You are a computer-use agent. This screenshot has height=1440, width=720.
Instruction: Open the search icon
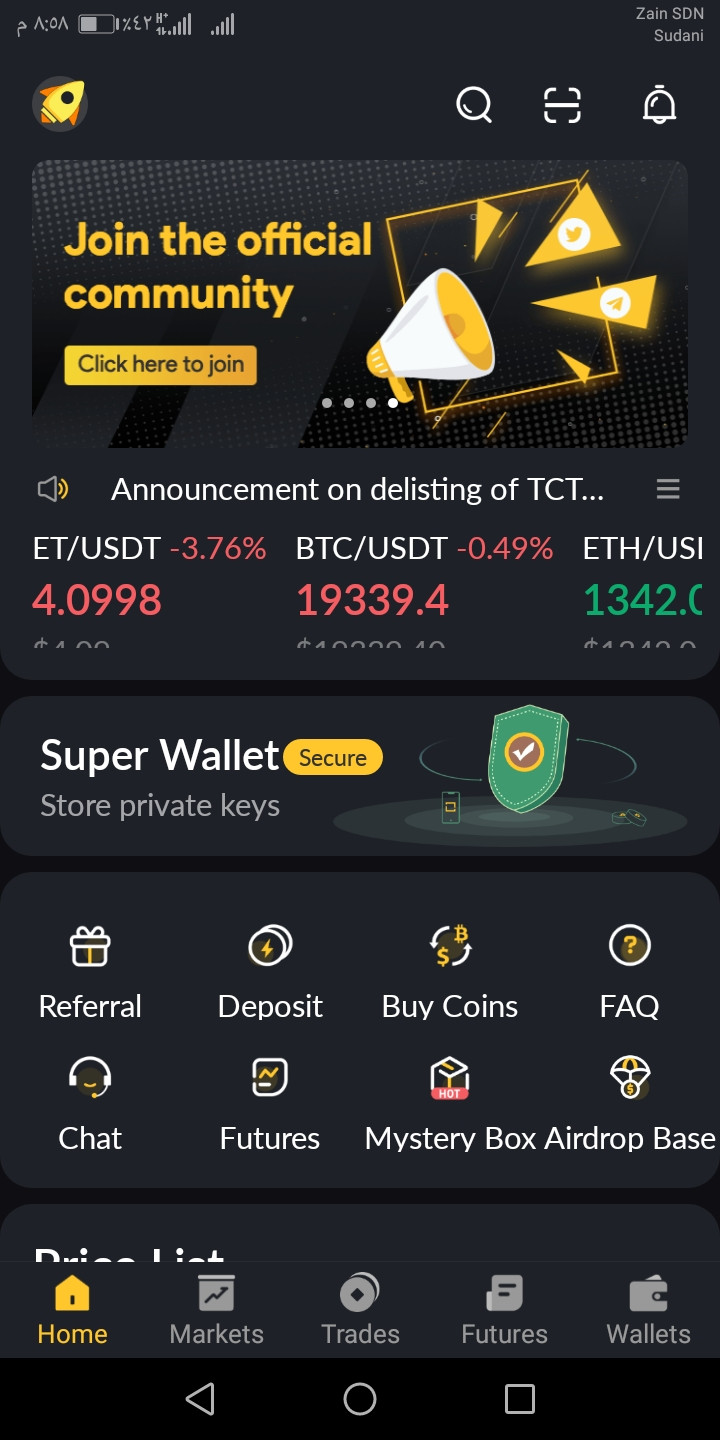[x=474, y=104]
